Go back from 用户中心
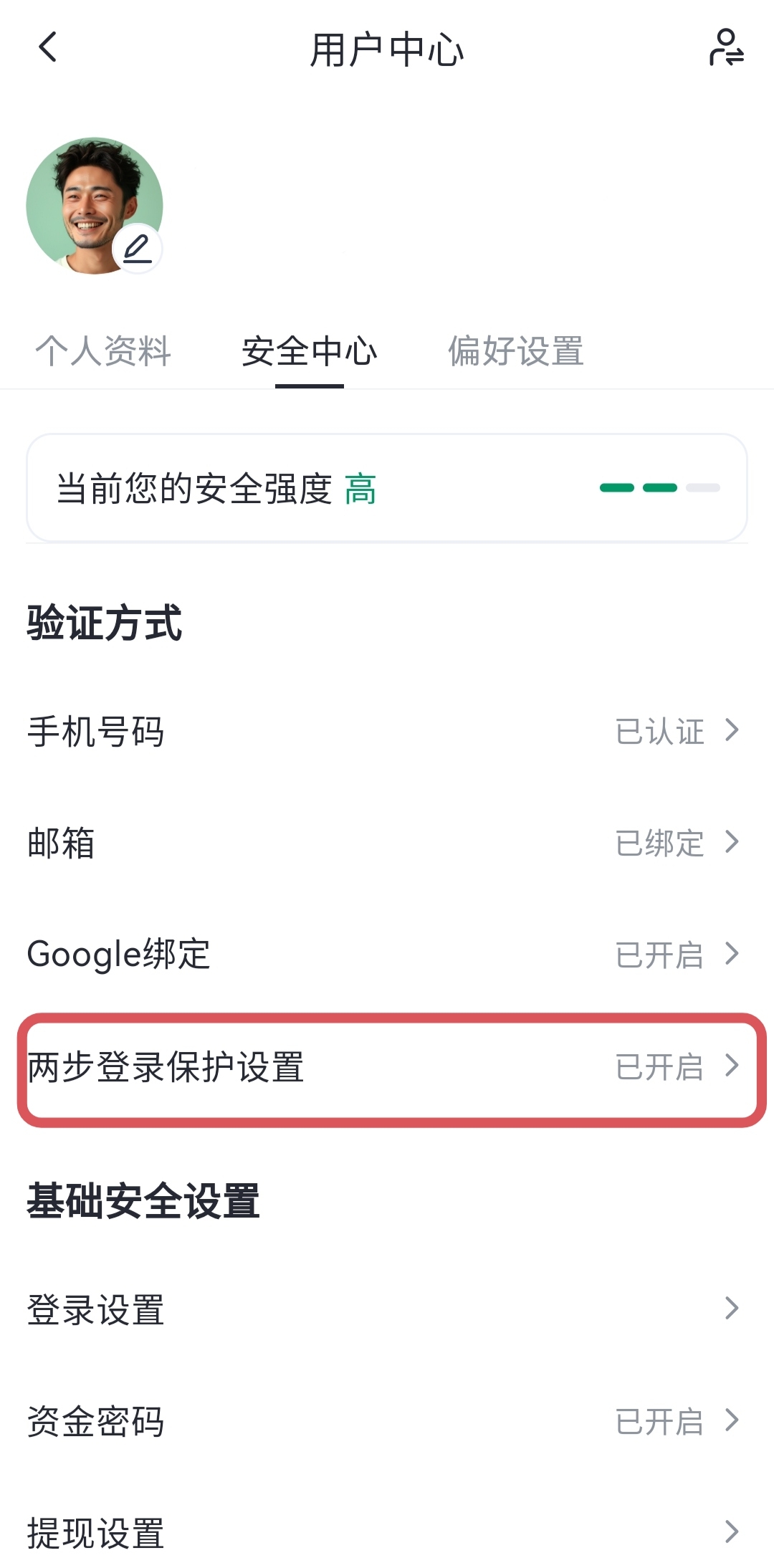Viewport: 774px width, 1568px height. [47, 49]
